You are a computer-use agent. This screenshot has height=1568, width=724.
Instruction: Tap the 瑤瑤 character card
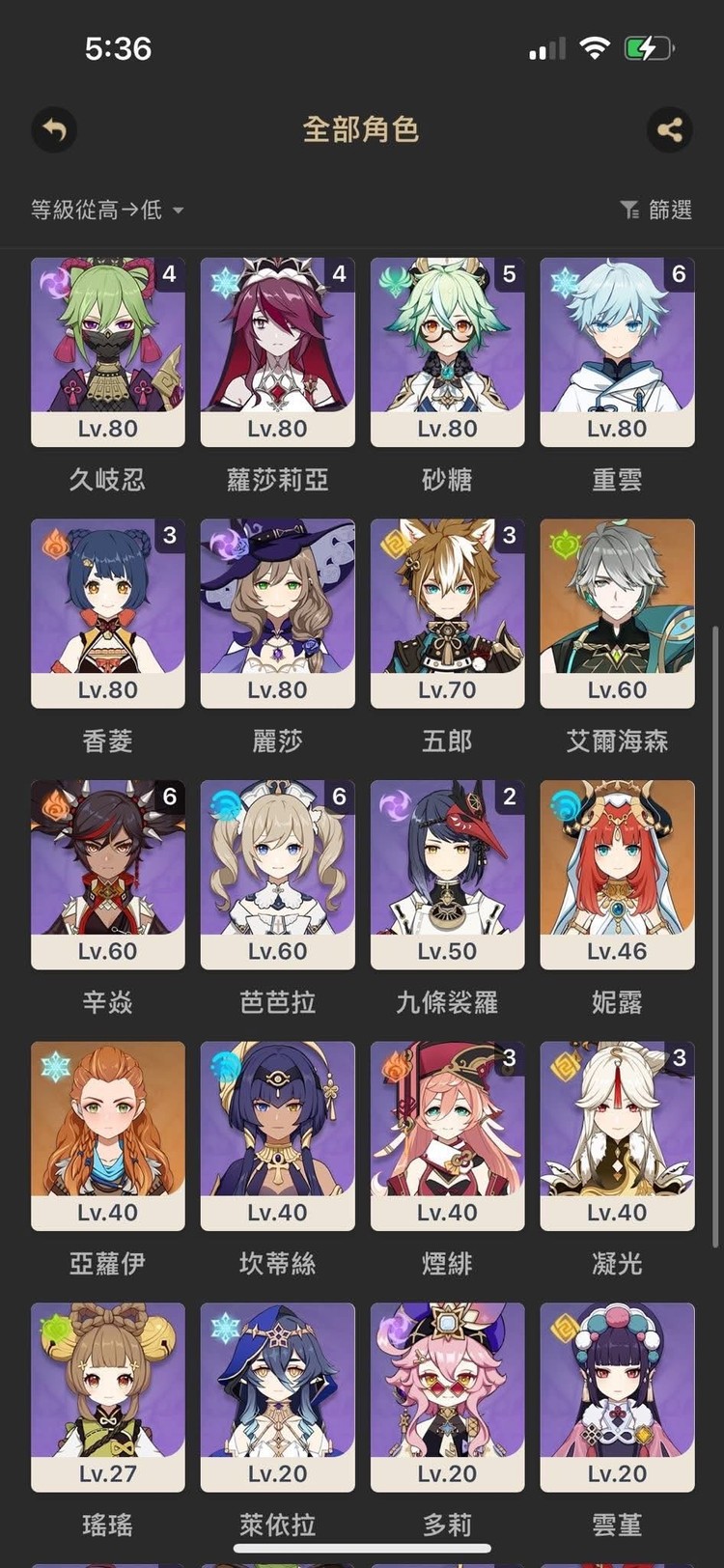(x=107, y=1396)
